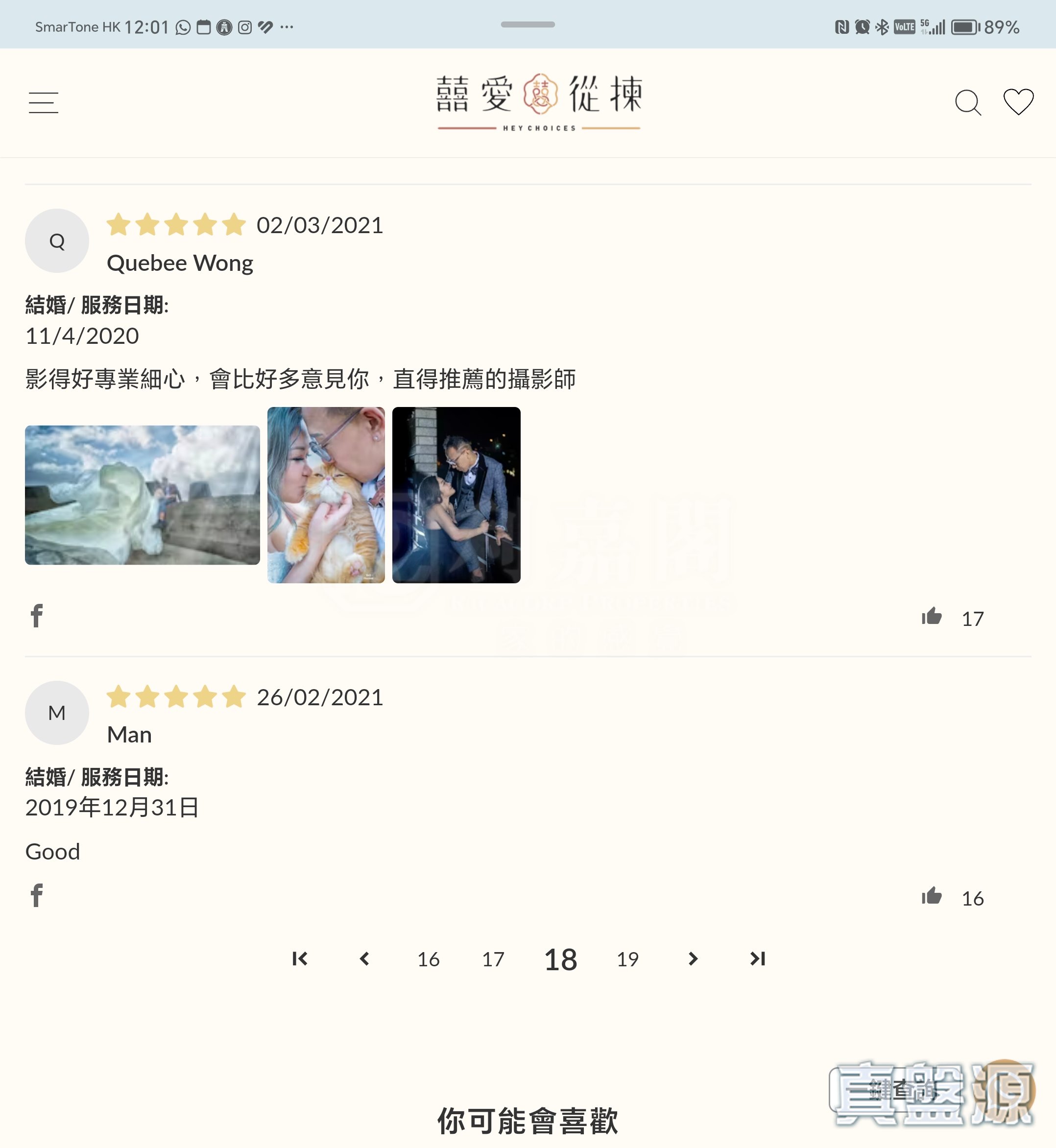Image resolution: width=1056 pixels, height=1148 pixels.
Task: View Quebee Wong's seaside rock photo
Action: point(142,495)
